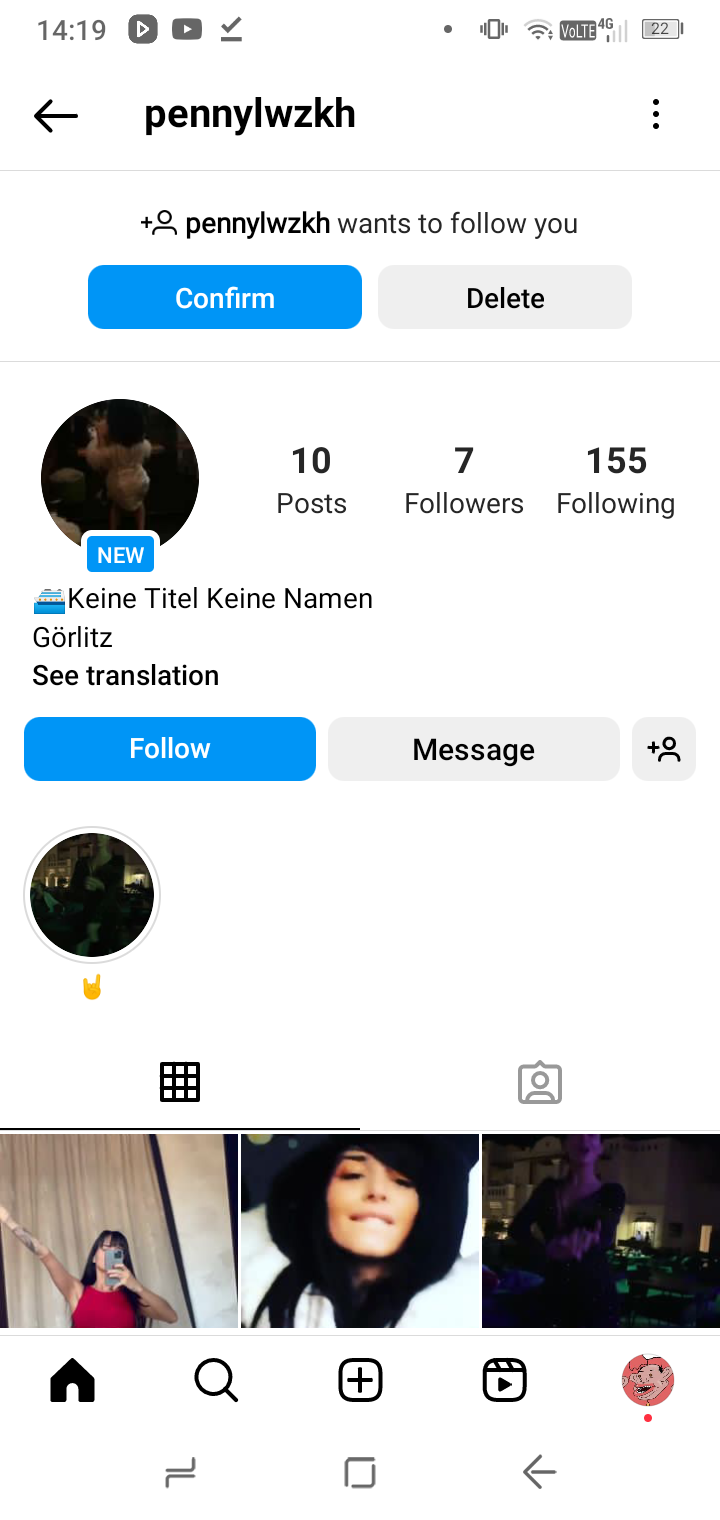Confirm pennylwzkh's follow request
The height and width of the screenshot is (1520, 720).
(225, 297)
